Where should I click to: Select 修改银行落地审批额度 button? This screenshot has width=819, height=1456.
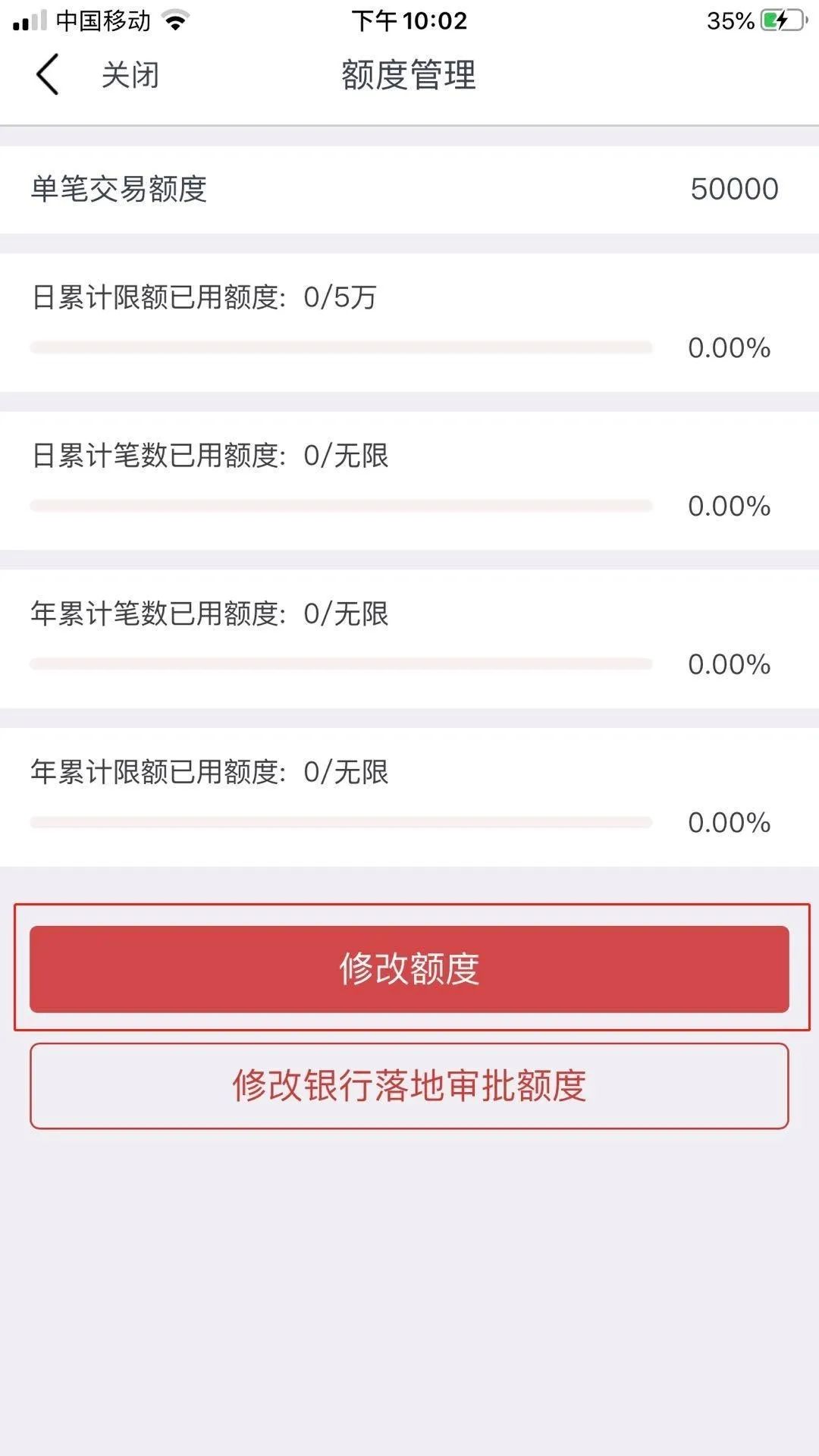point(409,1085)
